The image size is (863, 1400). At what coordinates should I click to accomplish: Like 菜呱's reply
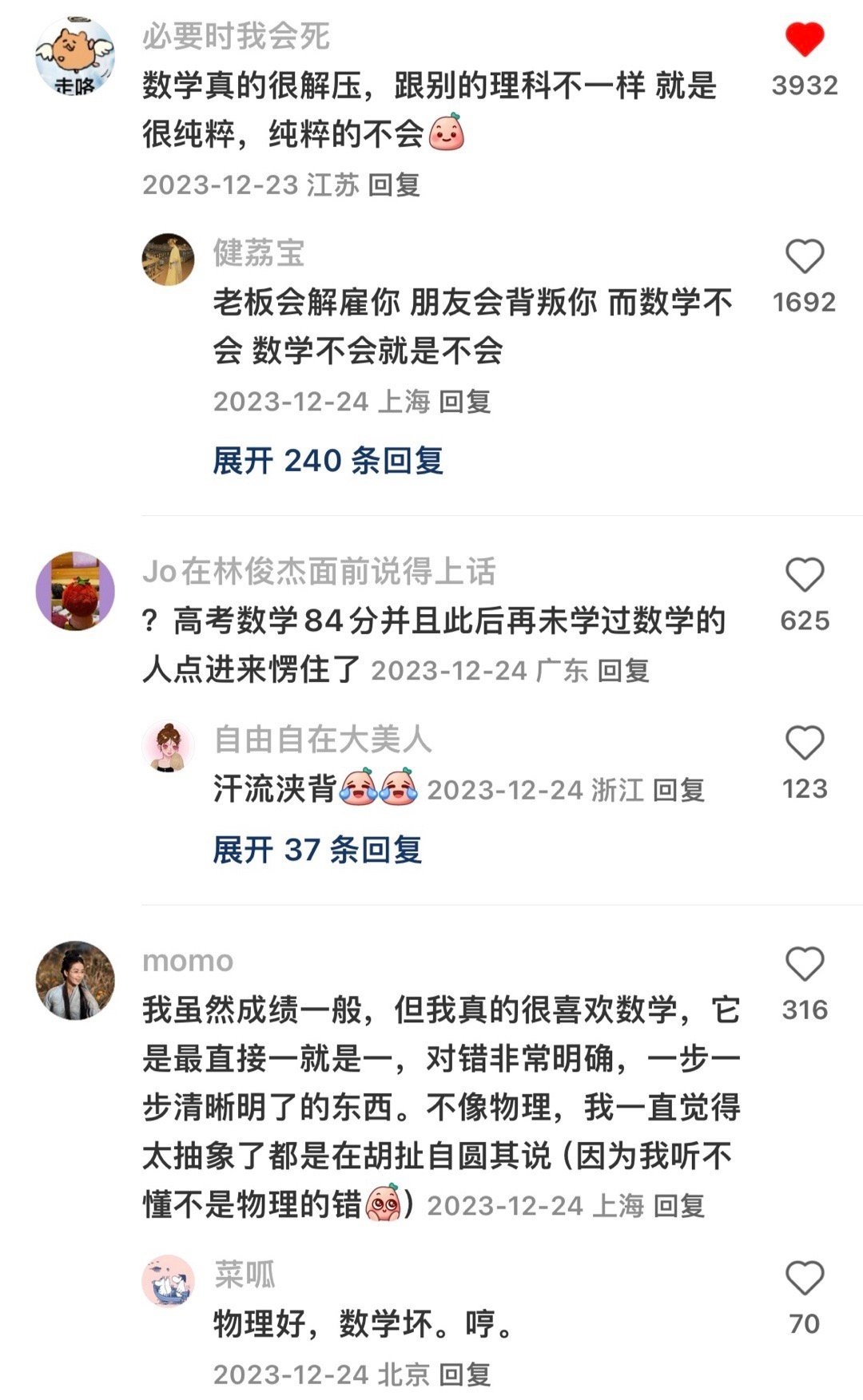pyautogui.click(x=804, y=1279)
